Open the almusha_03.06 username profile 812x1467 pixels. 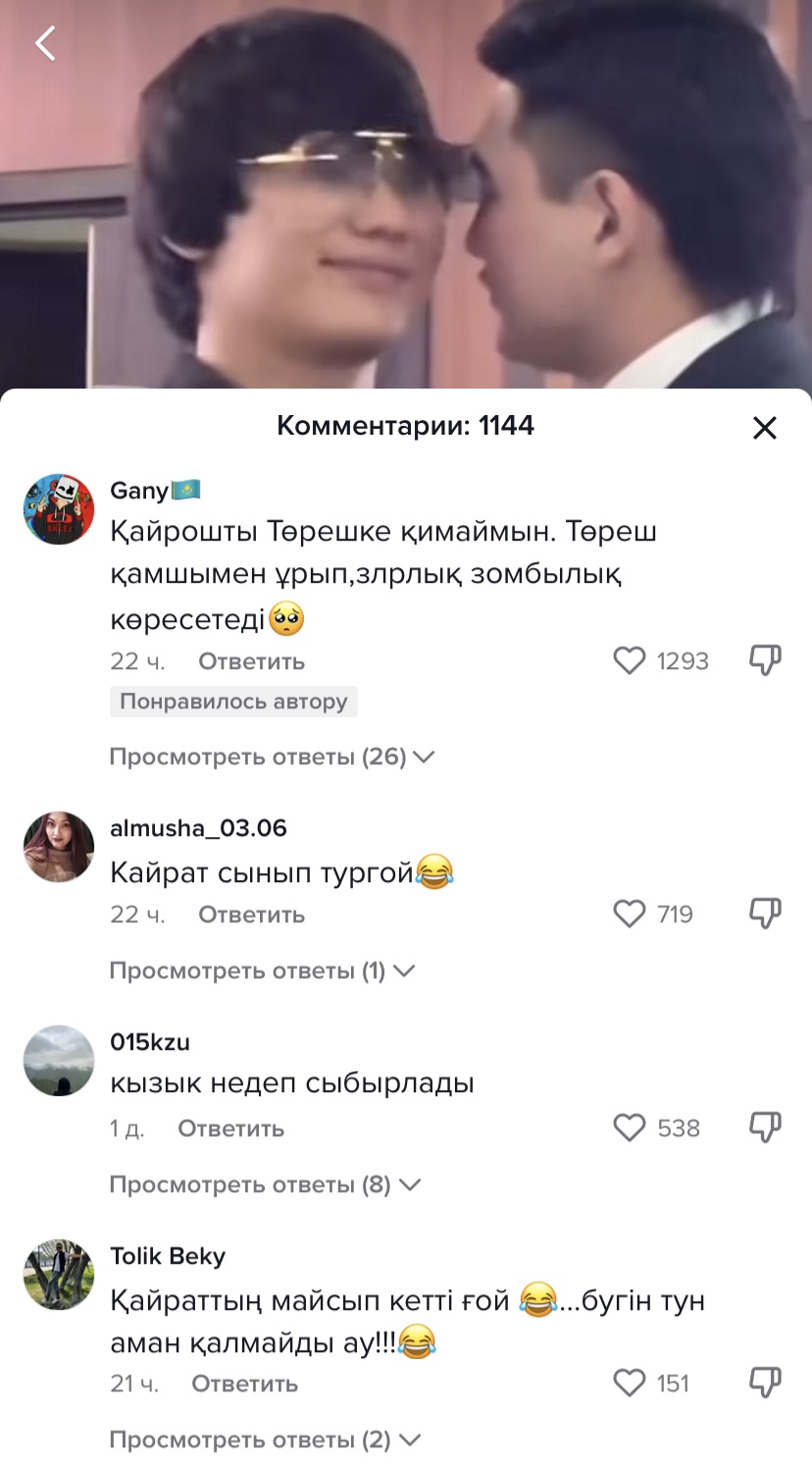(198, 827)
